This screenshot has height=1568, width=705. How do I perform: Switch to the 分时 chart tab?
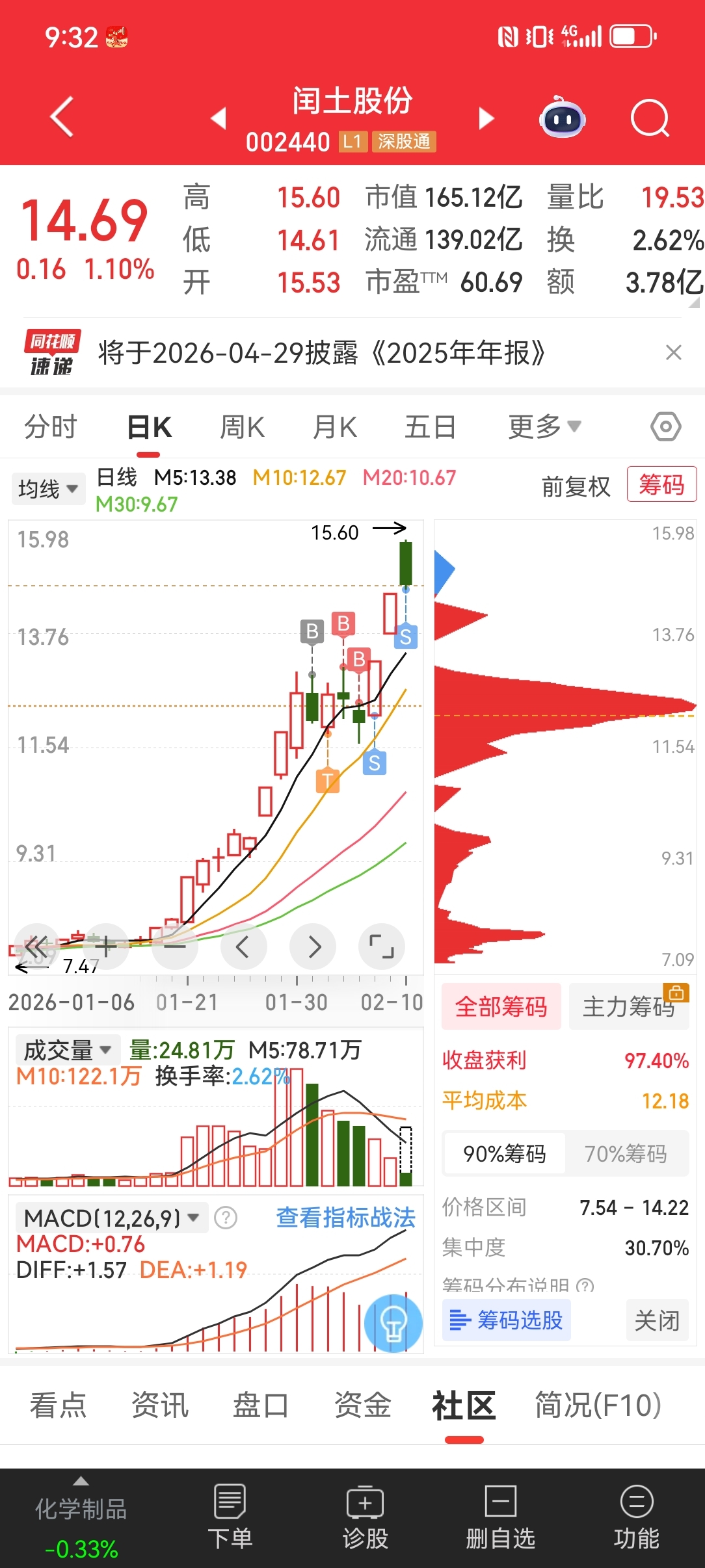pos(51,427)
